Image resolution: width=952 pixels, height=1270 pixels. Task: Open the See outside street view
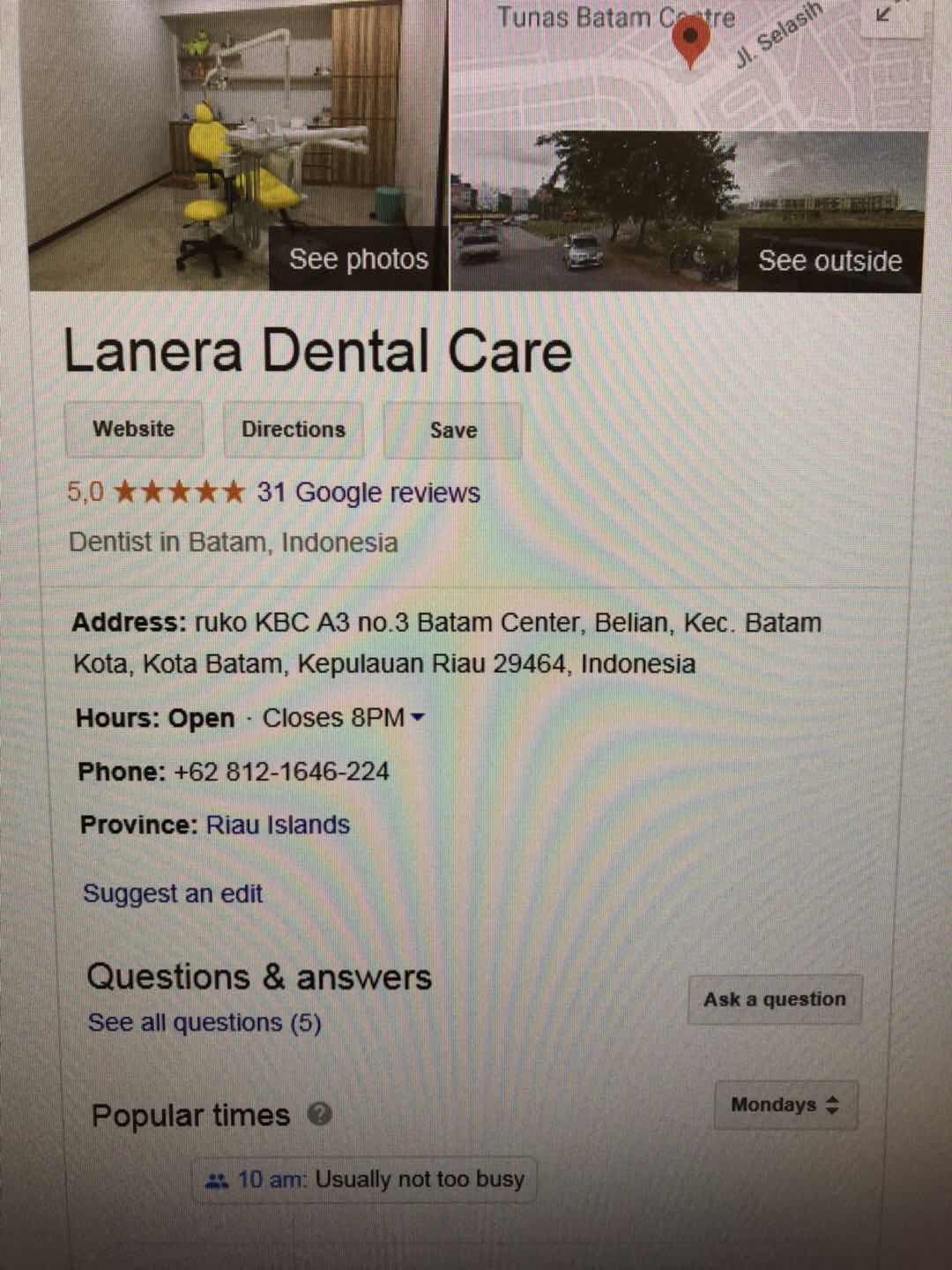point(829,261)
